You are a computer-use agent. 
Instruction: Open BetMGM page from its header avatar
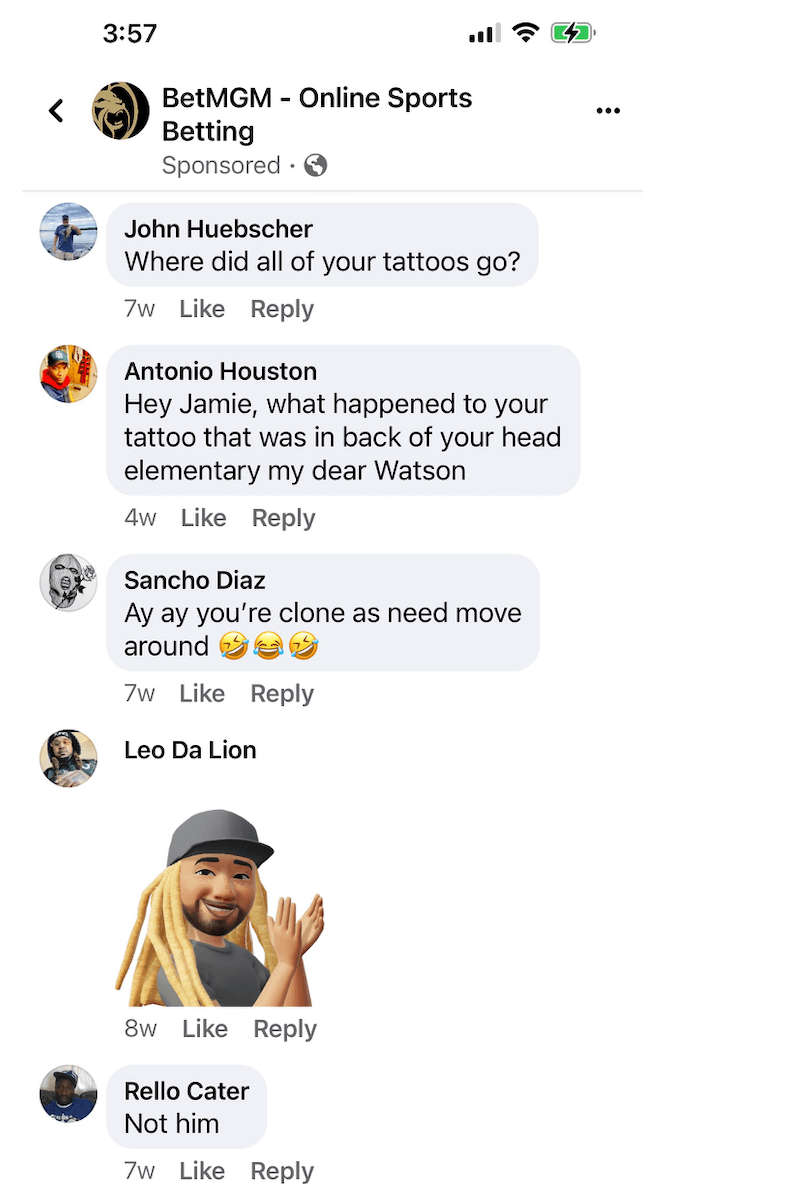(x=120, y=111)
